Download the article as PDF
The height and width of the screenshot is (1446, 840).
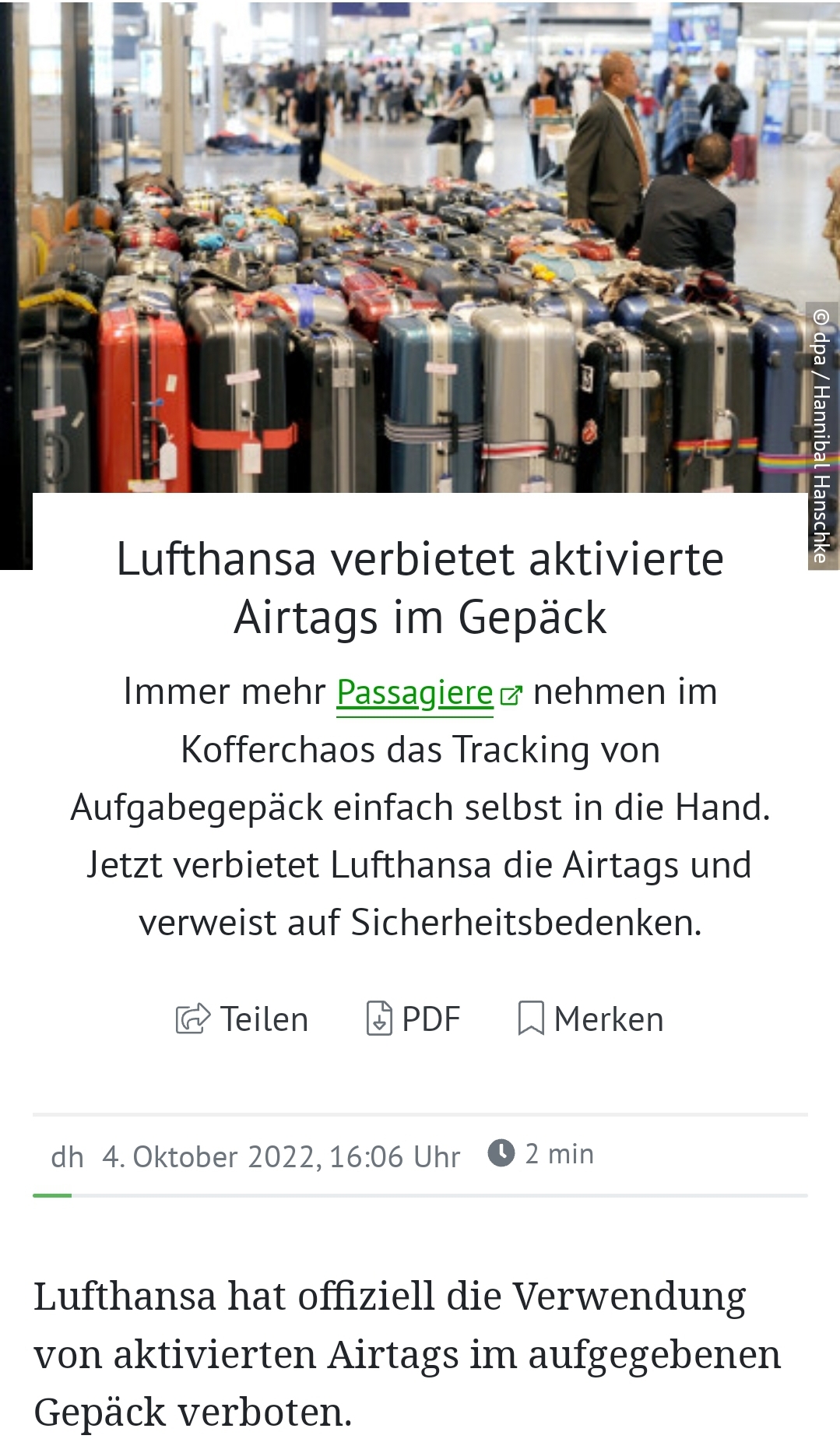(413, 1019)
